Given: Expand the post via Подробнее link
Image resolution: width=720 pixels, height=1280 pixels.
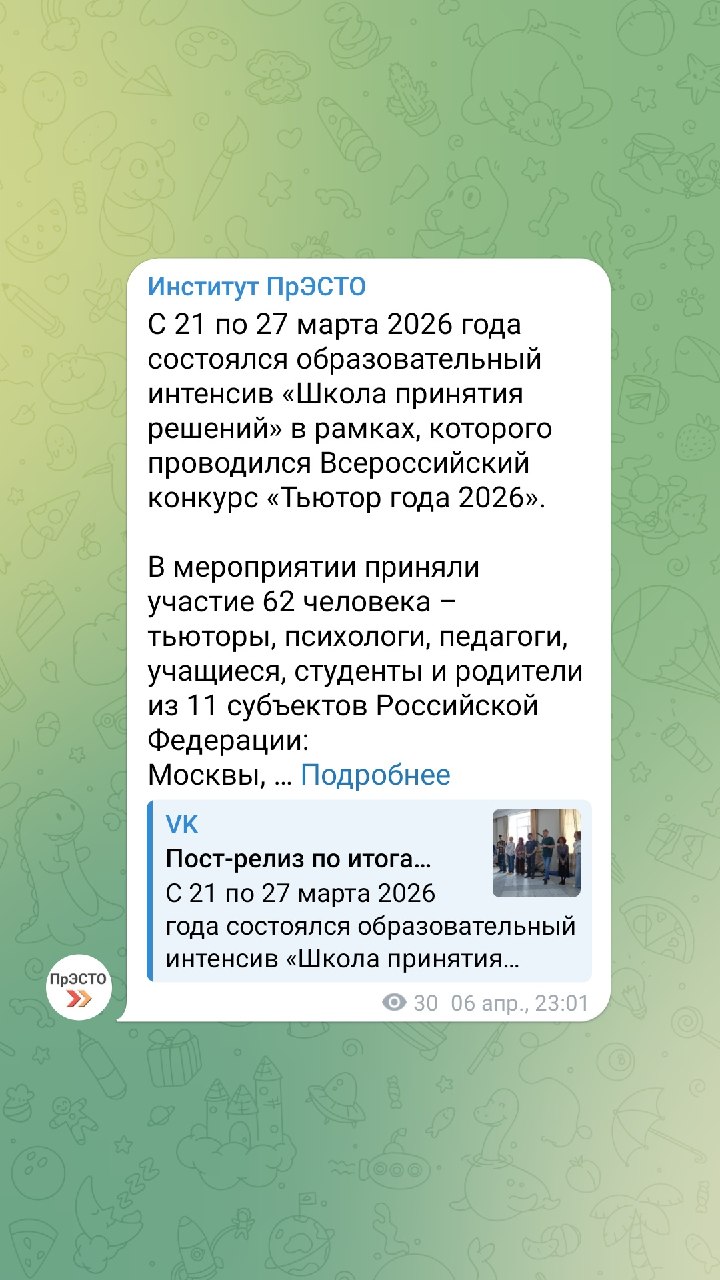Looking at the screenshot, I should click(x=375, y=774).
